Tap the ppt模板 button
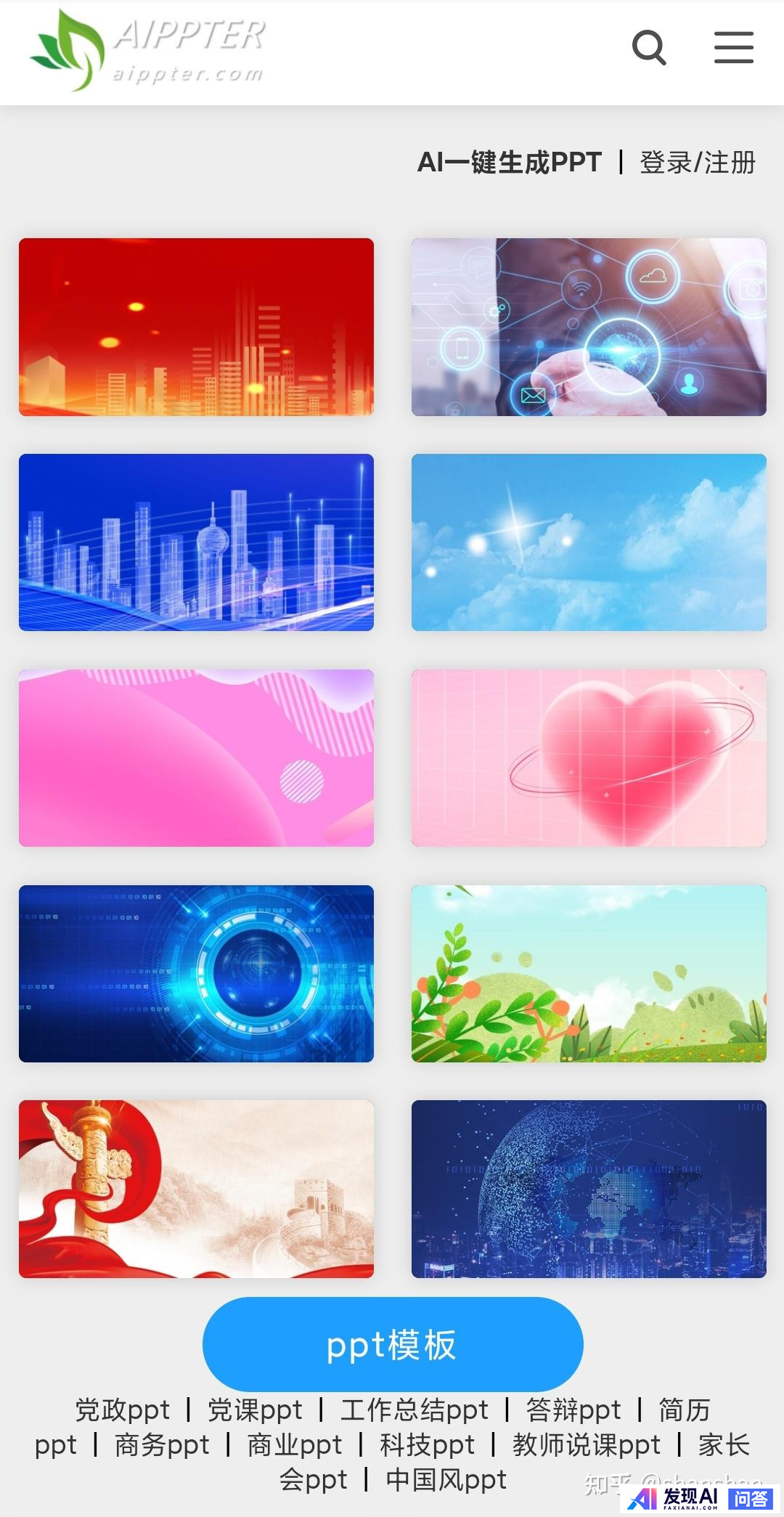The height and width of the screenshot is (1517, 784). (392, 1344)
